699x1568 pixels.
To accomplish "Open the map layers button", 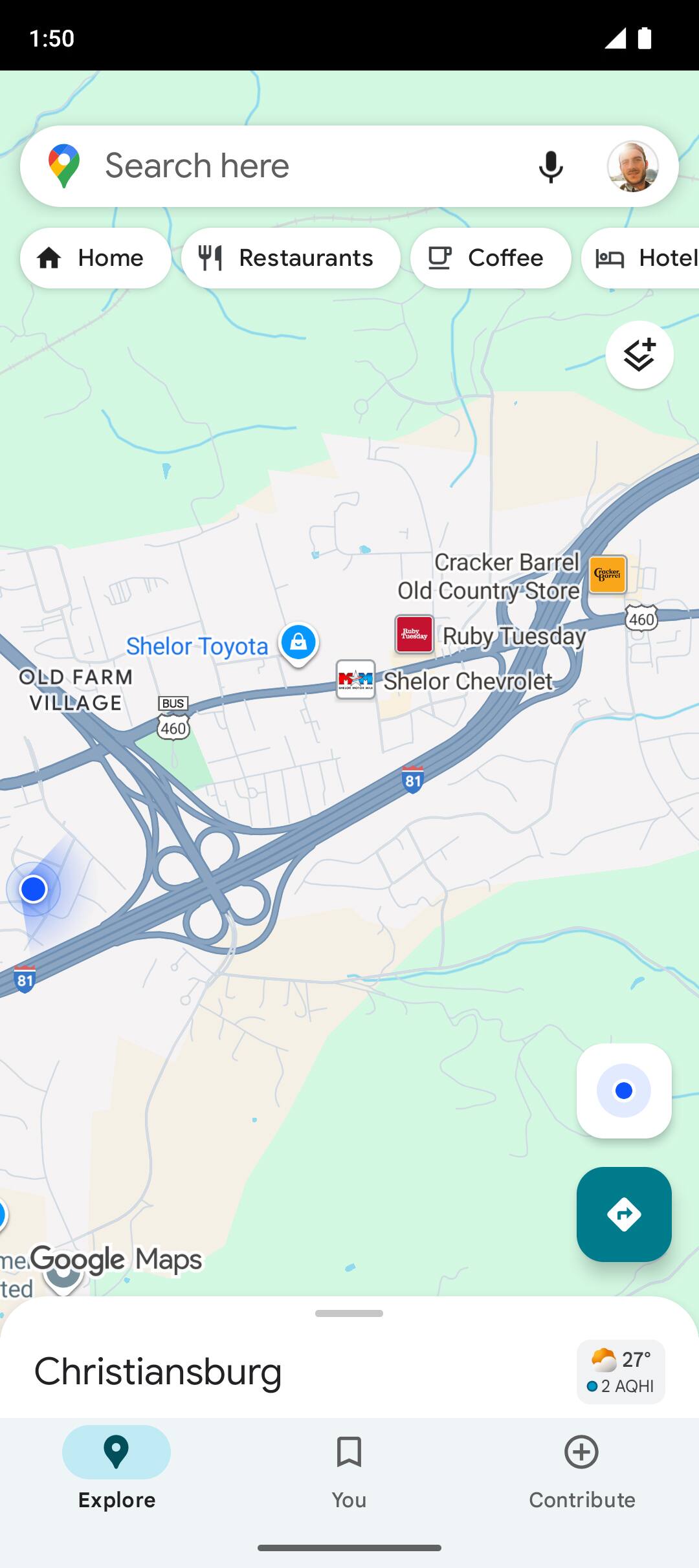I will pos(639,354).
